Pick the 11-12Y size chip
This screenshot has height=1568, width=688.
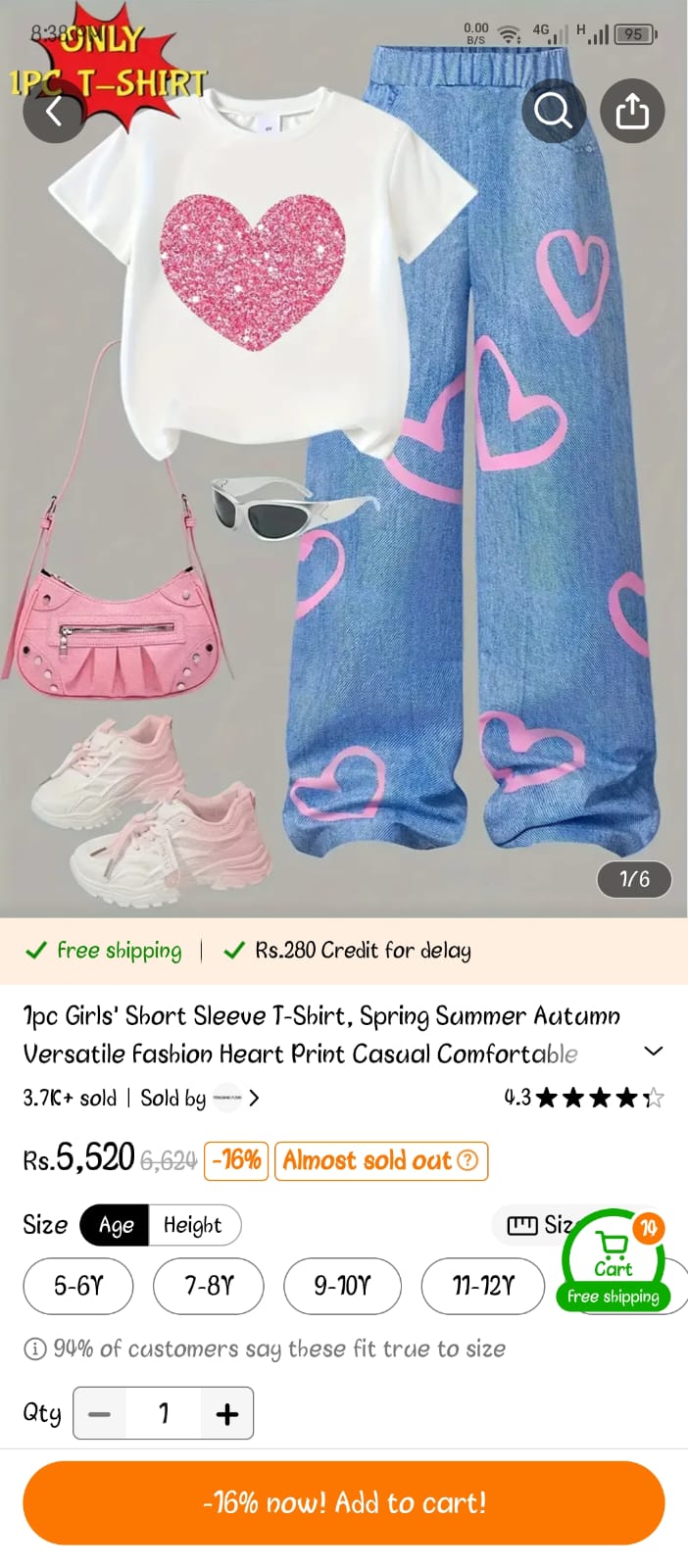pos(482,1286)
